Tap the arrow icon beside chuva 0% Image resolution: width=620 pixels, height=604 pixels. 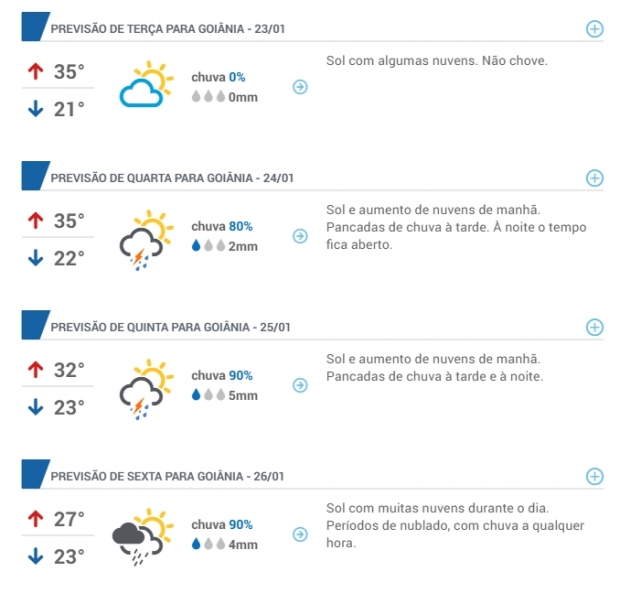(299, 87)
